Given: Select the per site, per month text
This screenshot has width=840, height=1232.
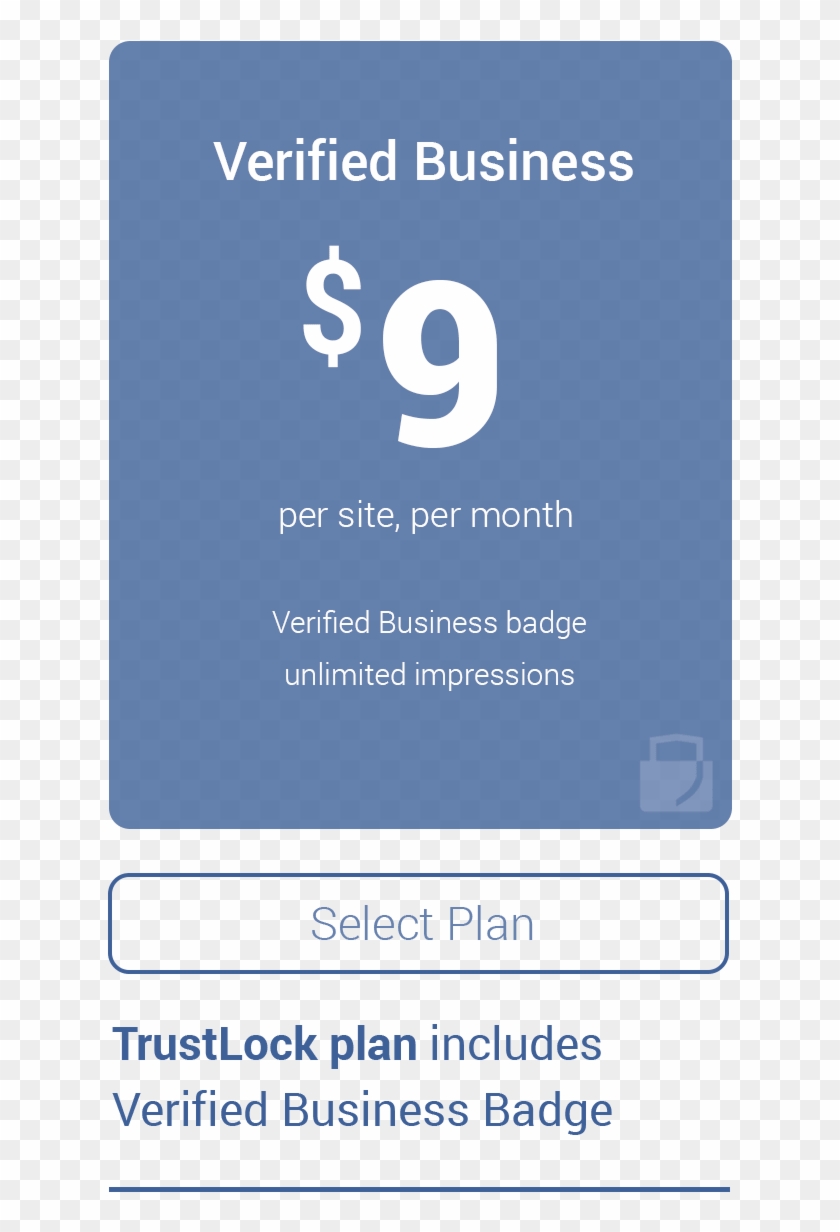Looking at the screenshot, I should pos(426,515).
